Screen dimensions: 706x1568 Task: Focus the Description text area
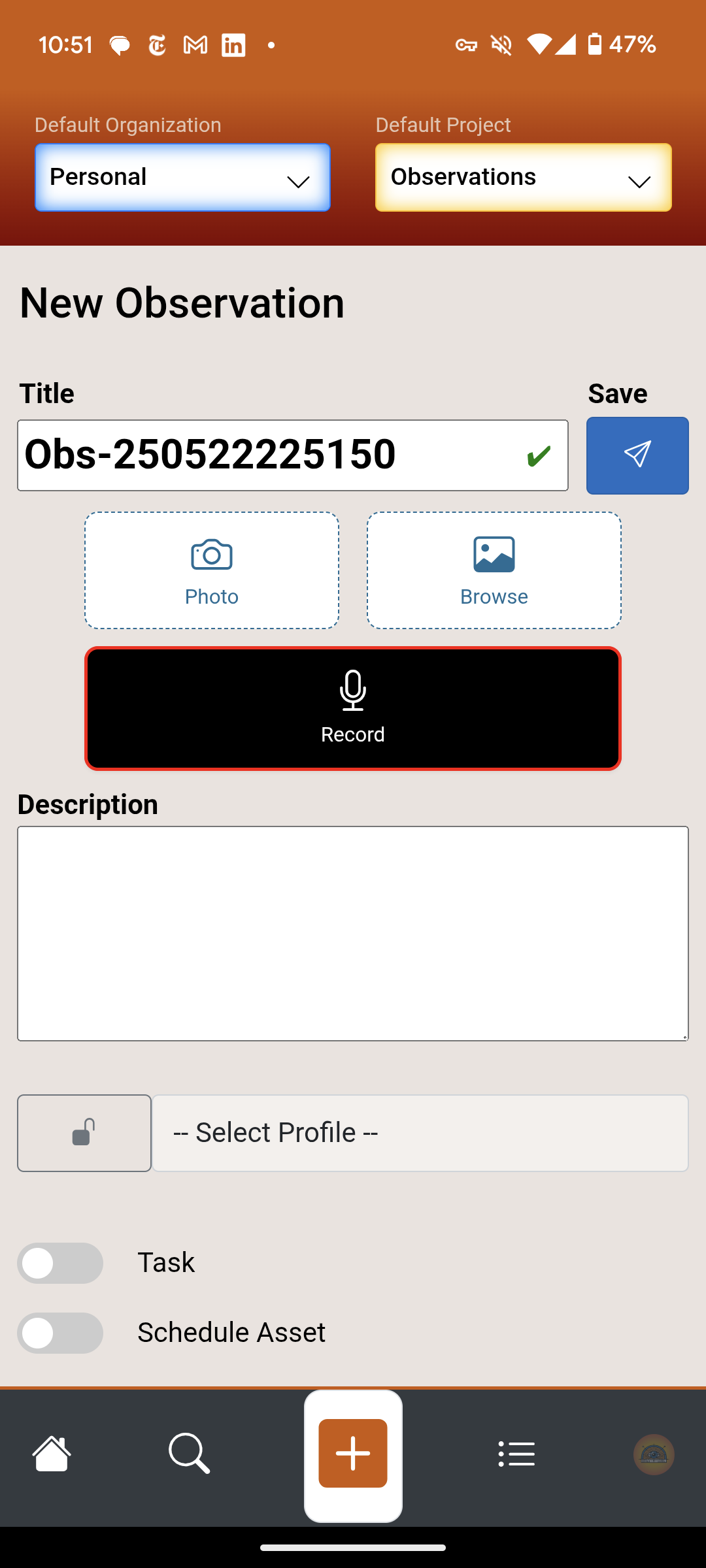click(x=353, y=933)
